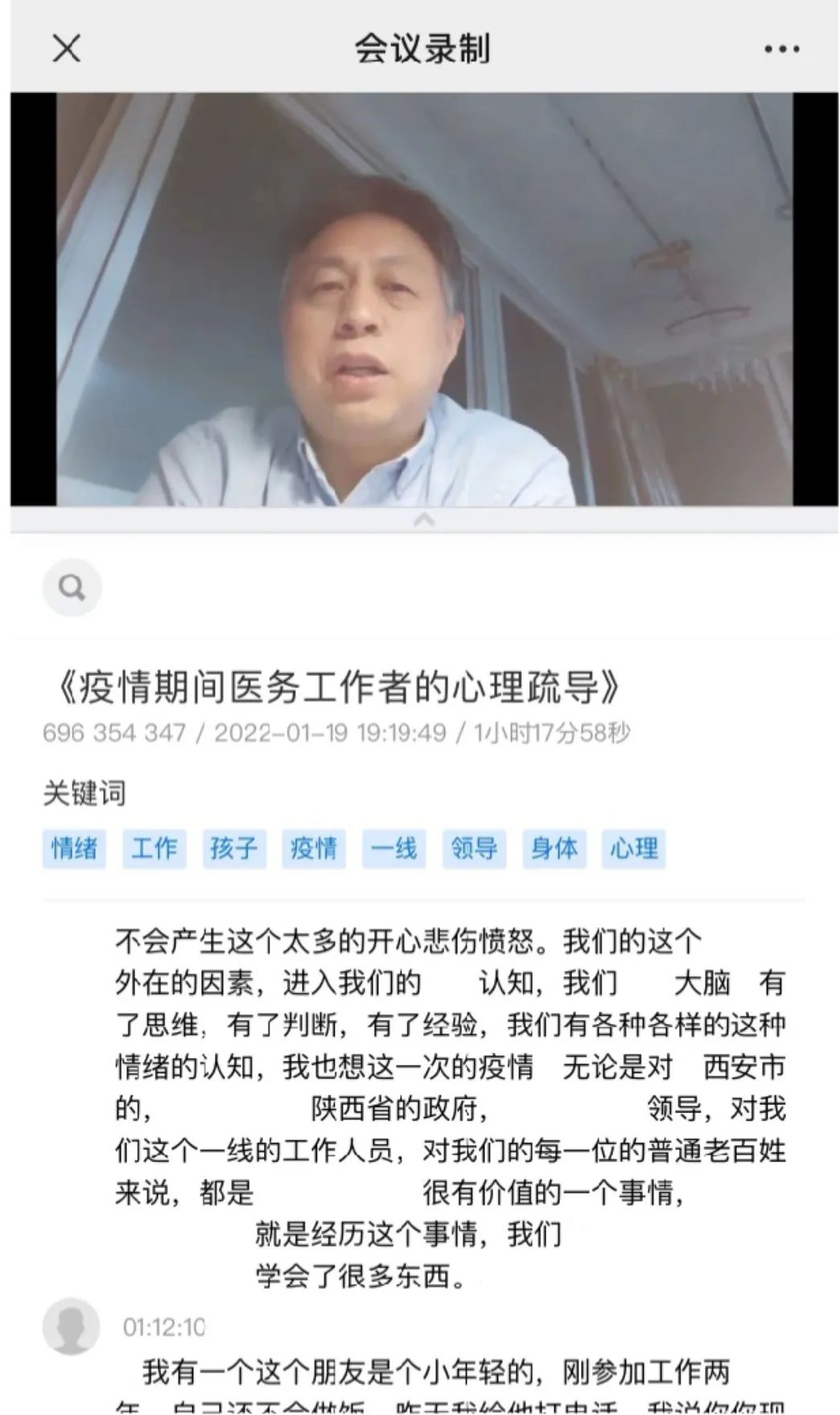The image size is (840, 1415).
Task: Open the three-dot overflow menu
Action: coord(781,49)
